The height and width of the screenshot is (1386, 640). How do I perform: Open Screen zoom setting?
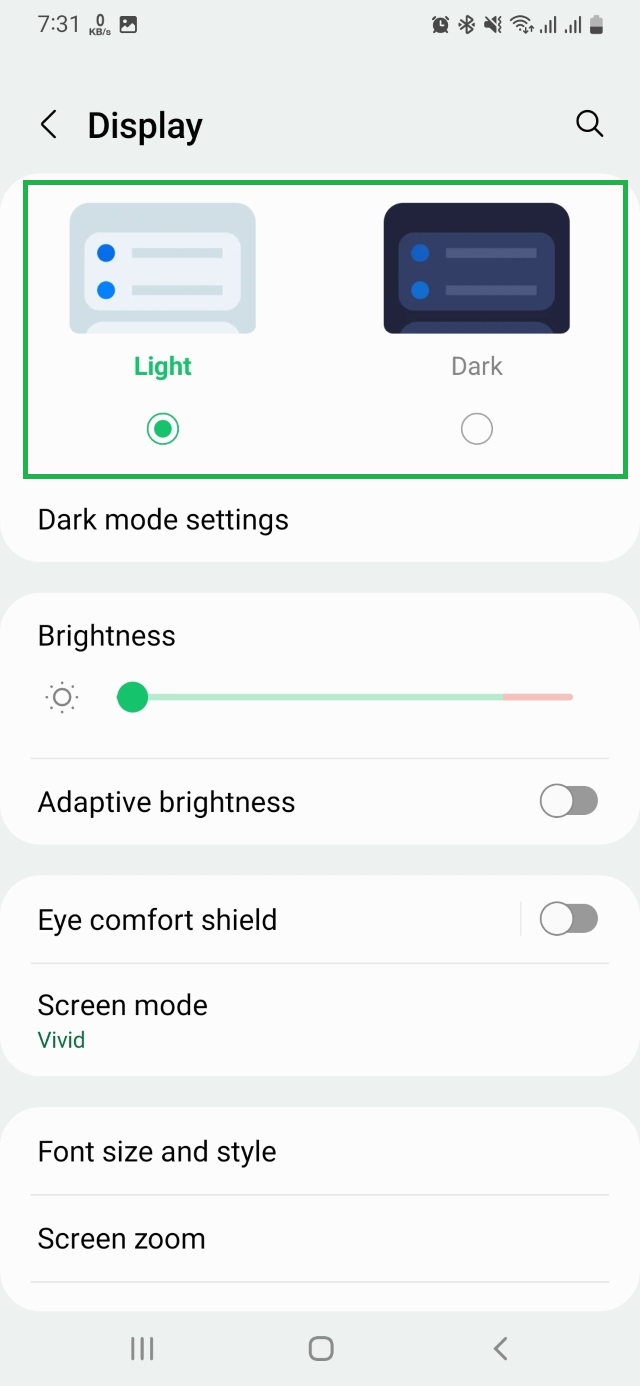[x=121, y=1238]
